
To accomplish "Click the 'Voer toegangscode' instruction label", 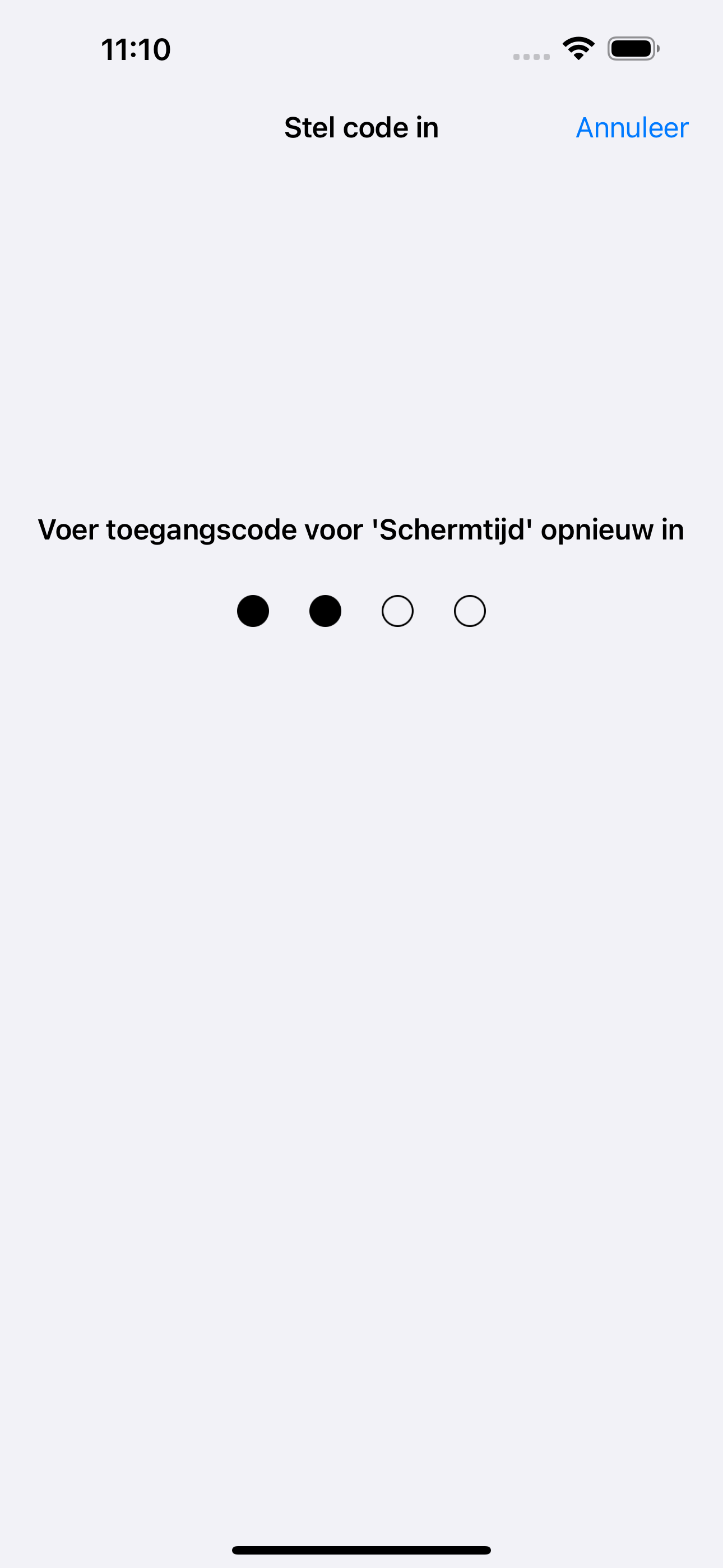I will 361,529.
